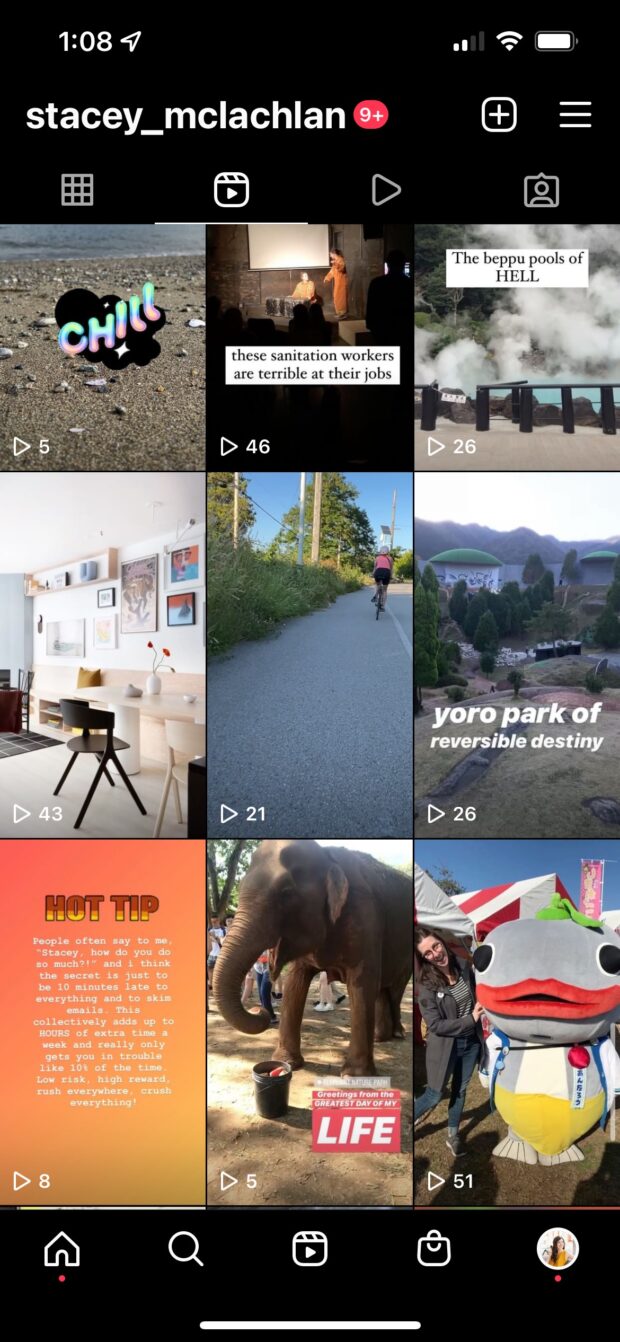Open the HOT TIP reel

(x=102, y=1022)
